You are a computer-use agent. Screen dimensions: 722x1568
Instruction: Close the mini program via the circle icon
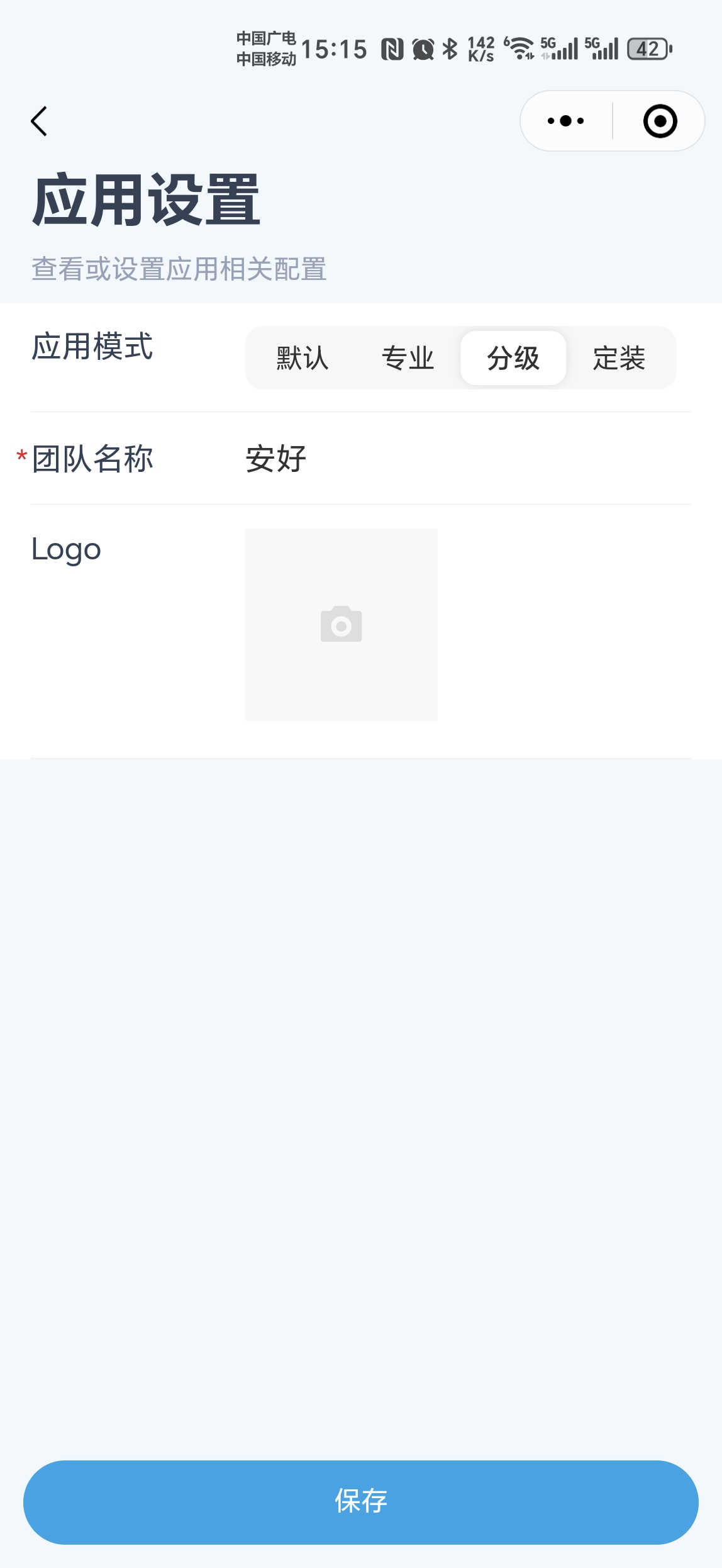[660, 121]
